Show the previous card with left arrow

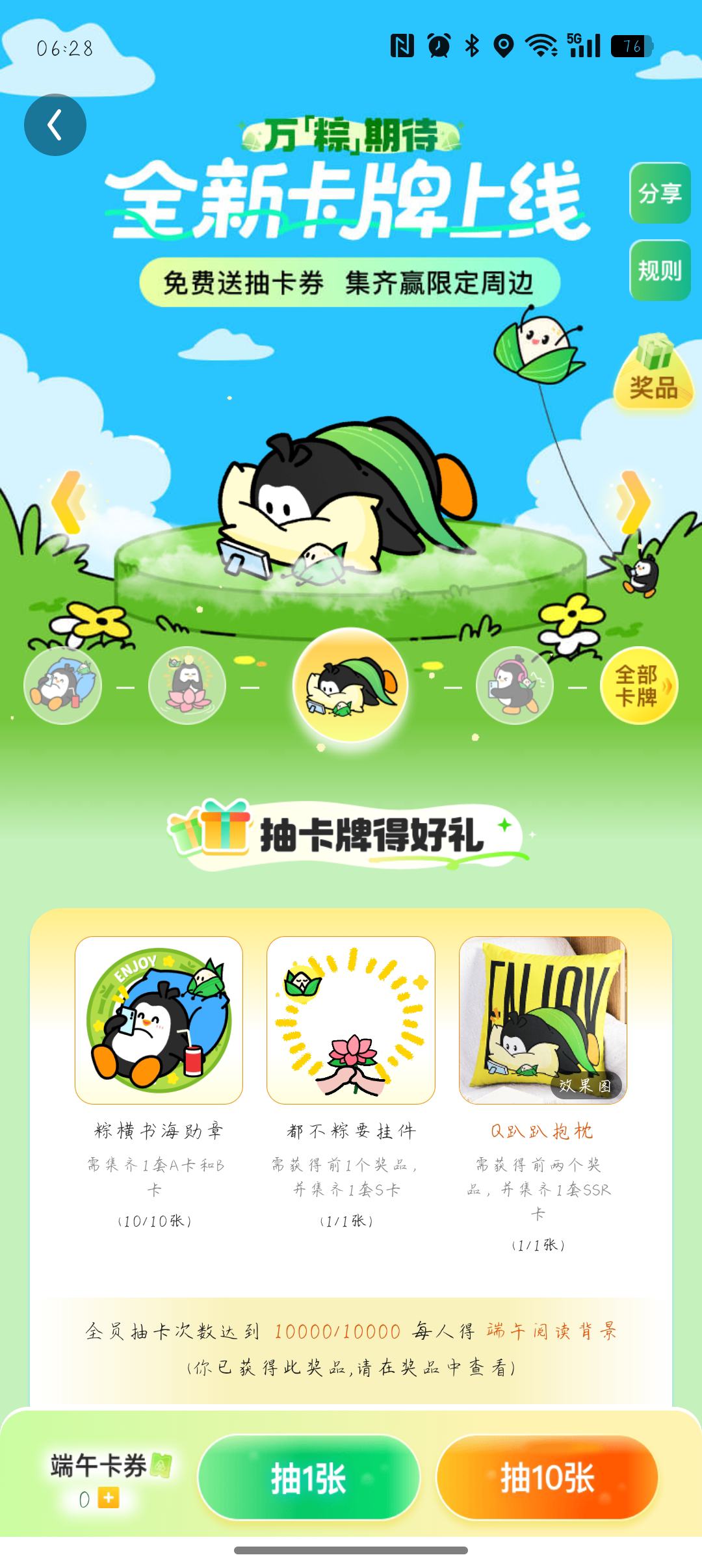click(68, 502)
